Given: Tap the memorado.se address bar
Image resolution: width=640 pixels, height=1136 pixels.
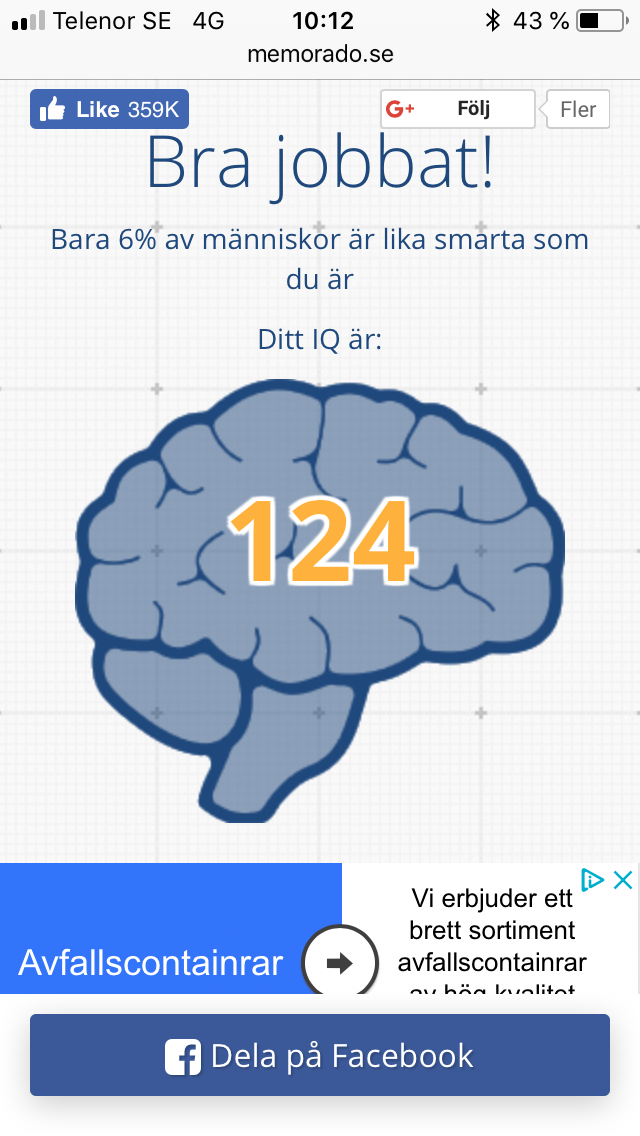Looking at the screenshot, I should (x=320, y=54).
